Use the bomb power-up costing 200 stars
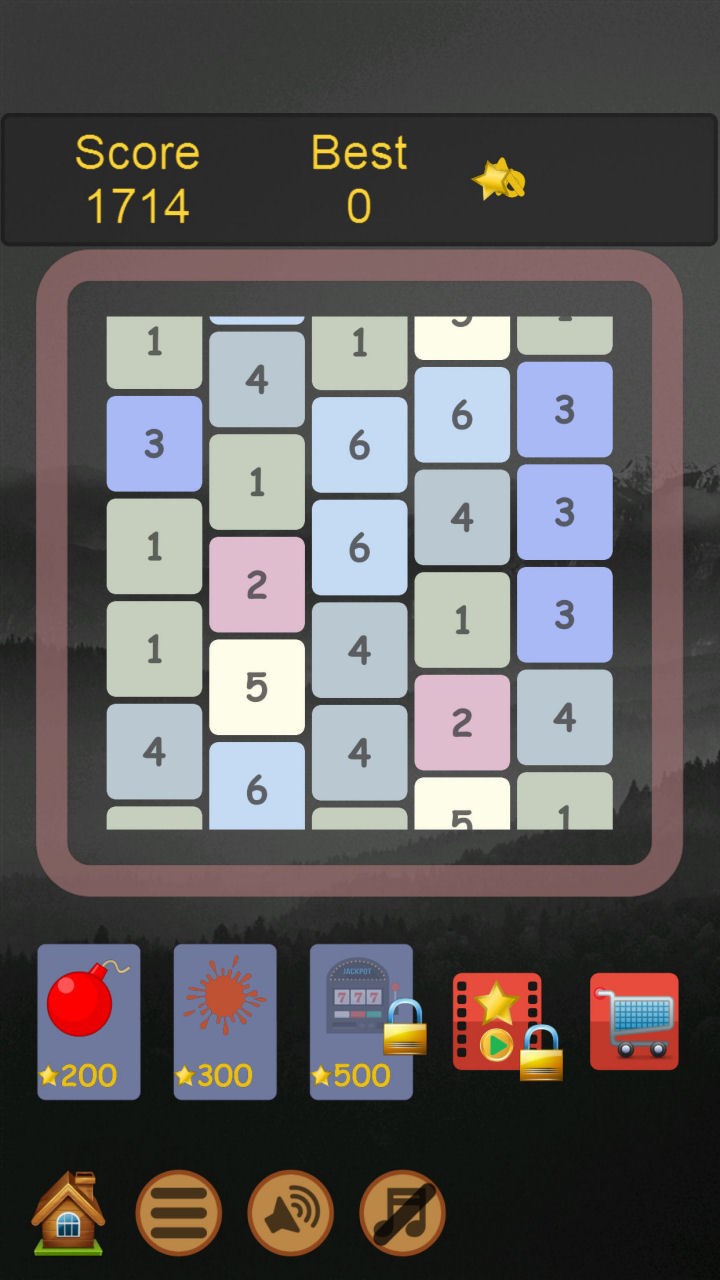Image resolution: width=720 pixels, height=1280 pixels. coord(88,1021)
